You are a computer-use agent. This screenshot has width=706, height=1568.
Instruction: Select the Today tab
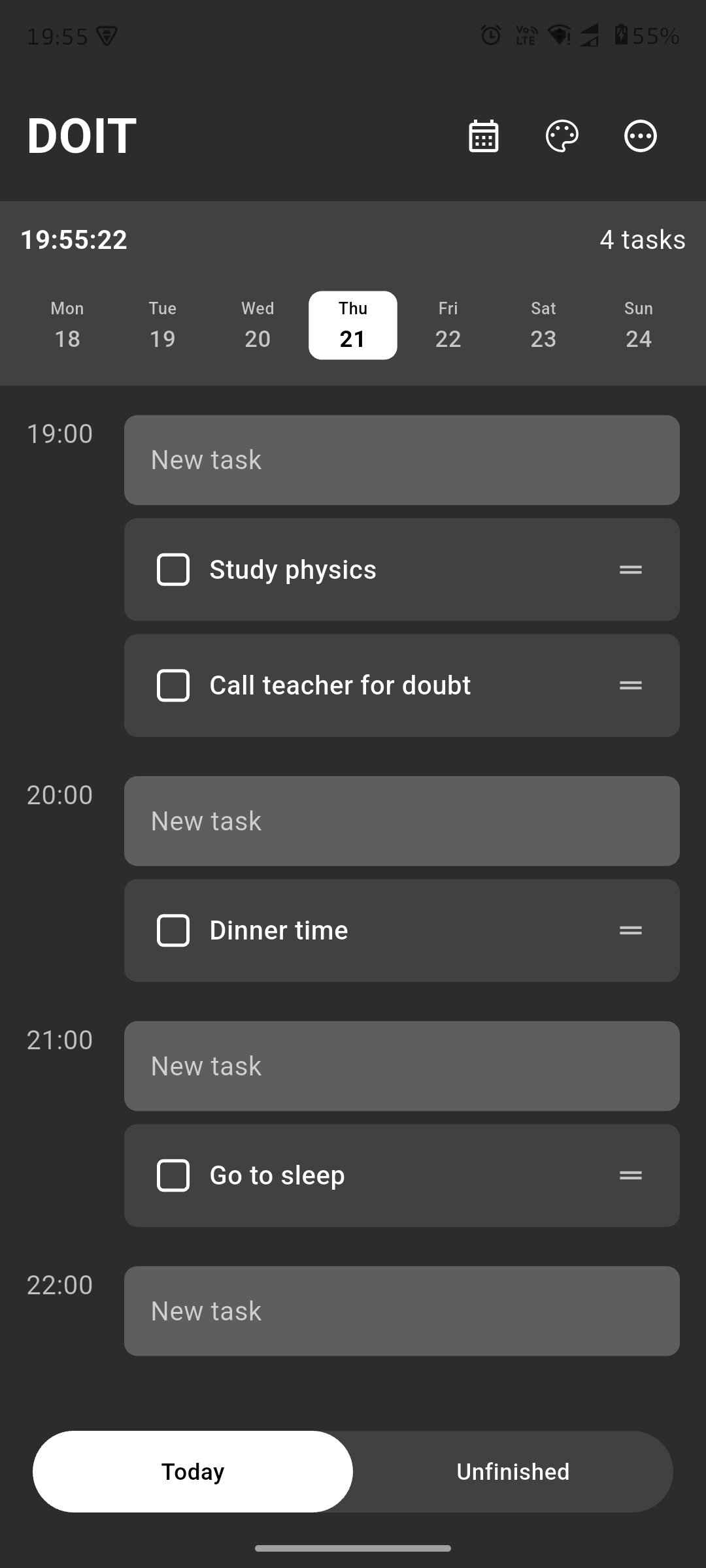pos(192,1471)
